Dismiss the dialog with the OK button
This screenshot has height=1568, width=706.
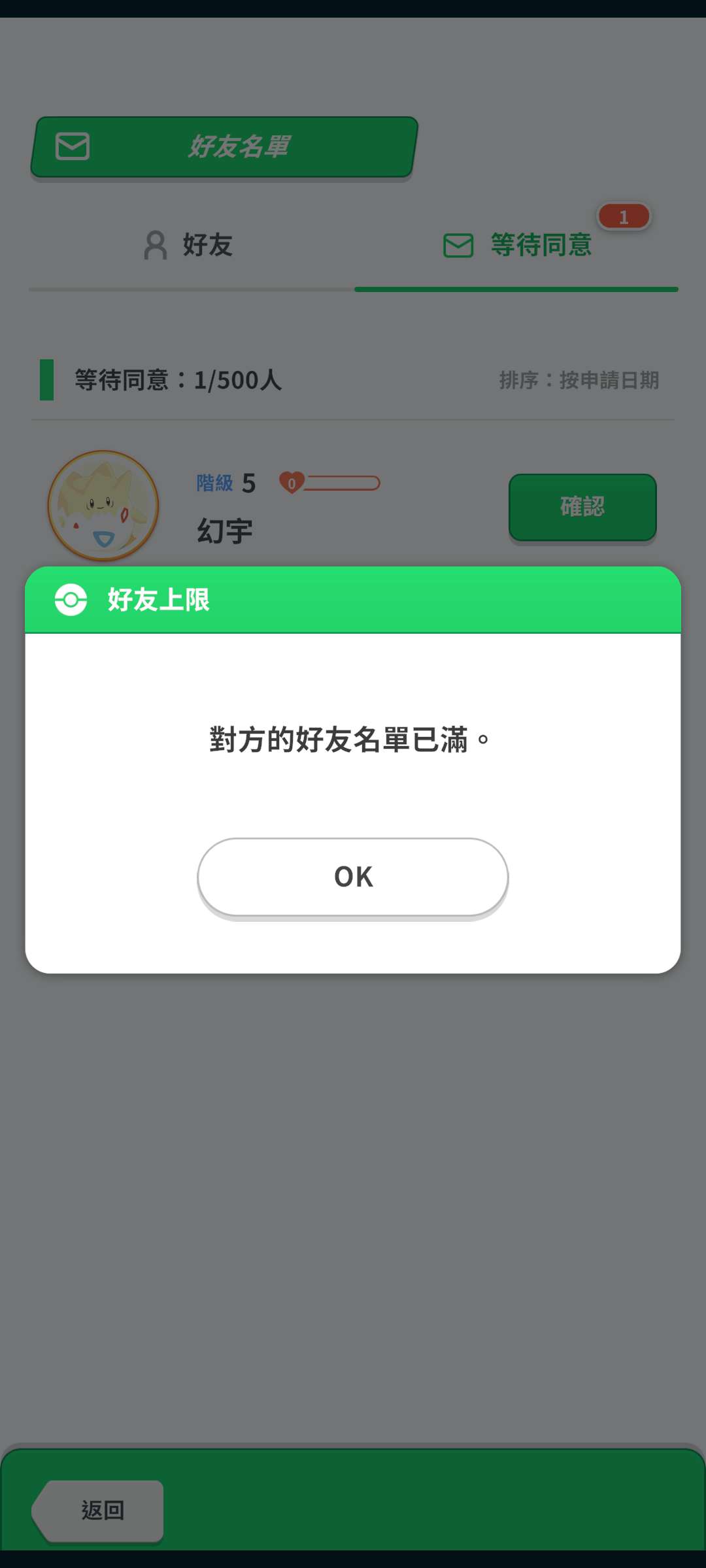tap(353, 877)
